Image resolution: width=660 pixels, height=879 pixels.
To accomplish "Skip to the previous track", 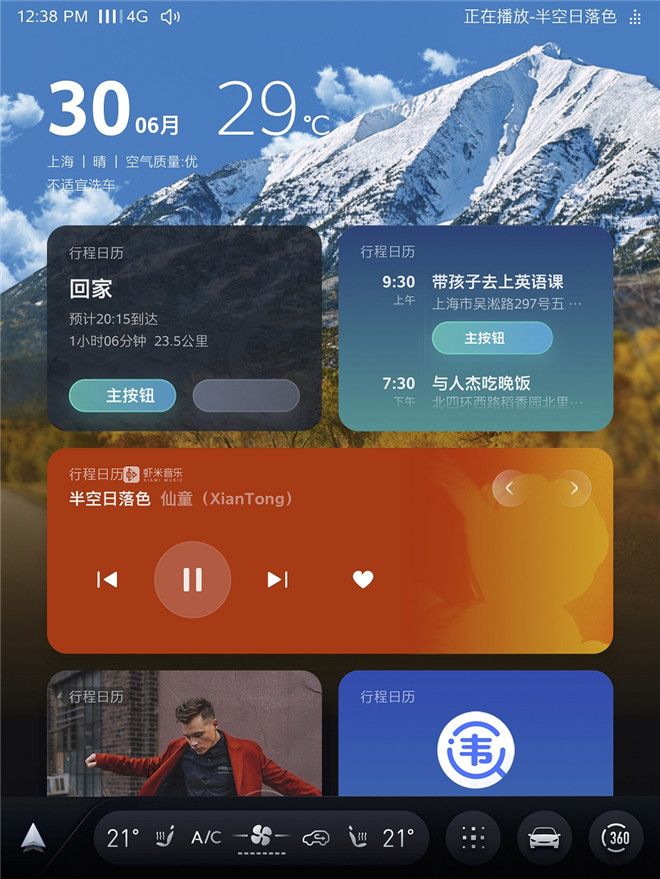I will (x=107, y=579).
